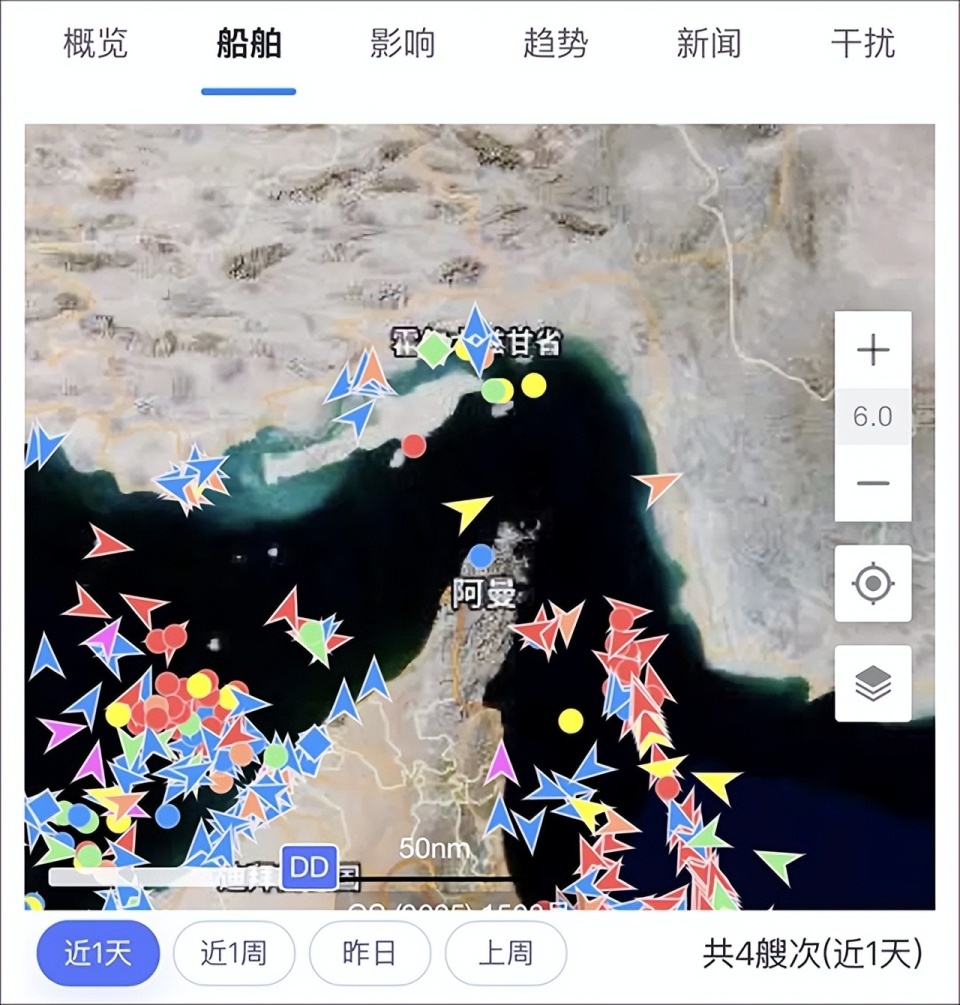This screenshot has width=960, height=1005.
Task: Tap the DD coordinate format badge
Action: 310,867
